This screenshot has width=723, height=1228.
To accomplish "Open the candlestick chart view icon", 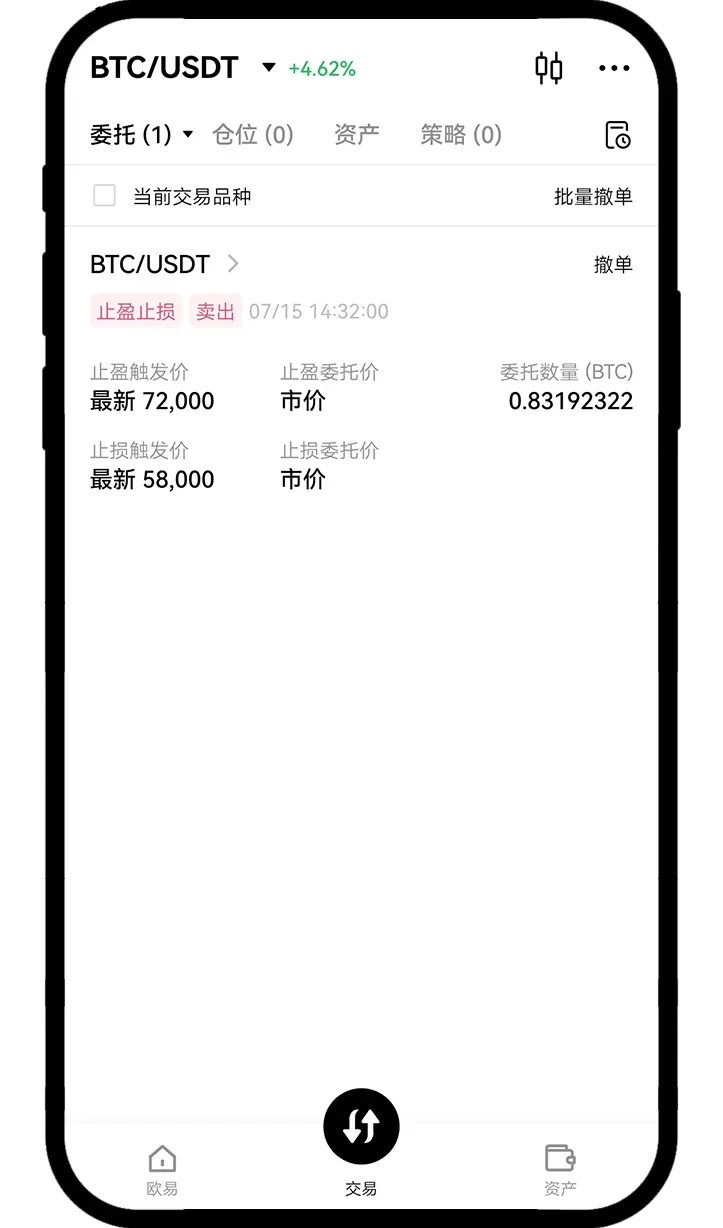I will coord(548,68).
